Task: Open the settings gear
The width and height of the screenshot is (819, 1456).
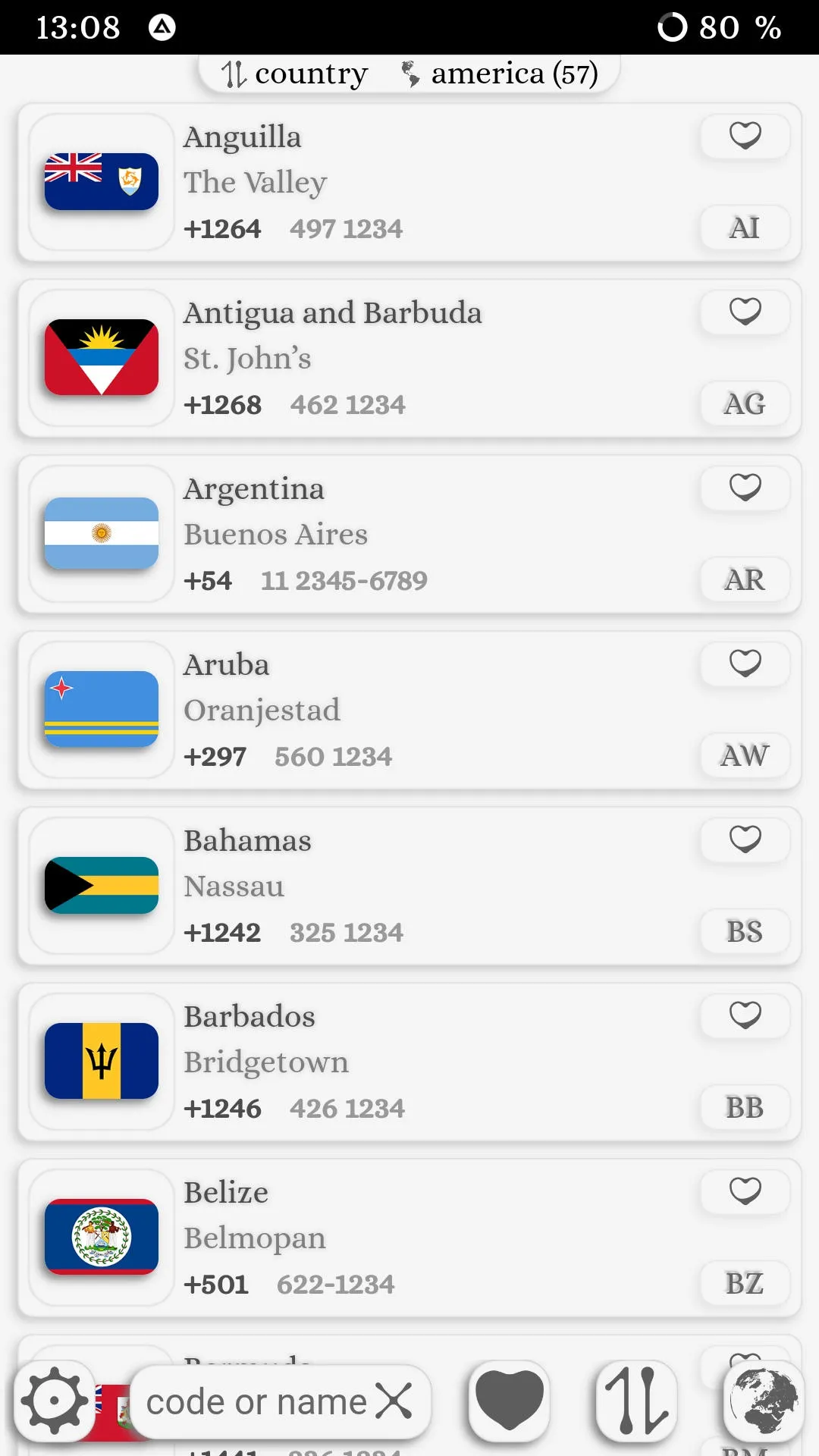Action: (54, 1401)
